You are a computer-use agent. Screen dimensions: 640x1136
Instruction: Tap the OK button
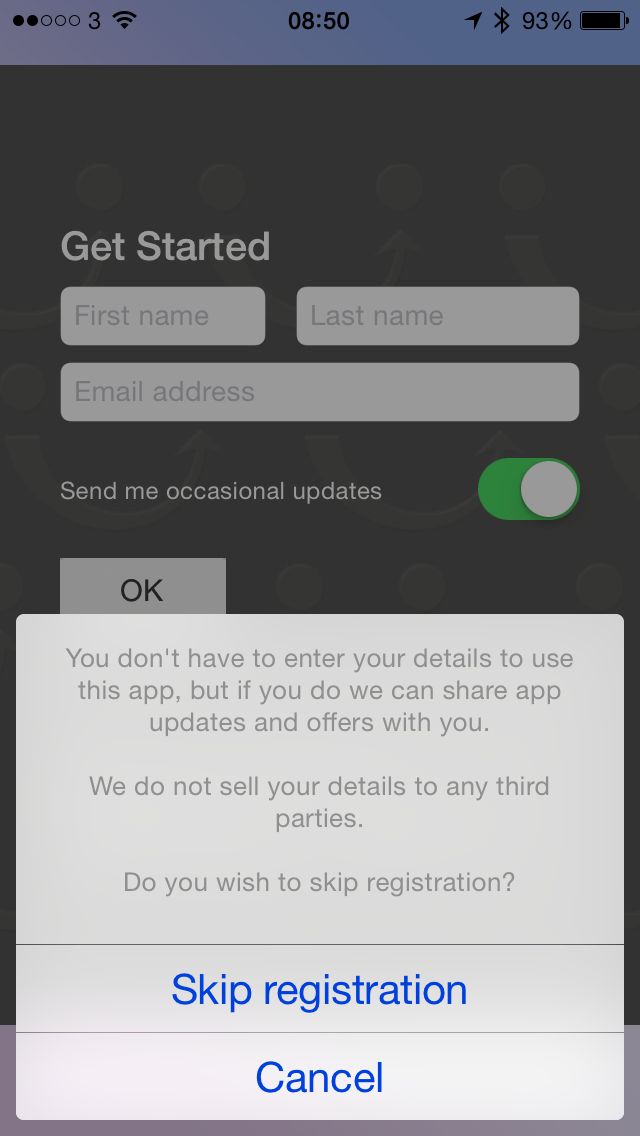[142, 589]
